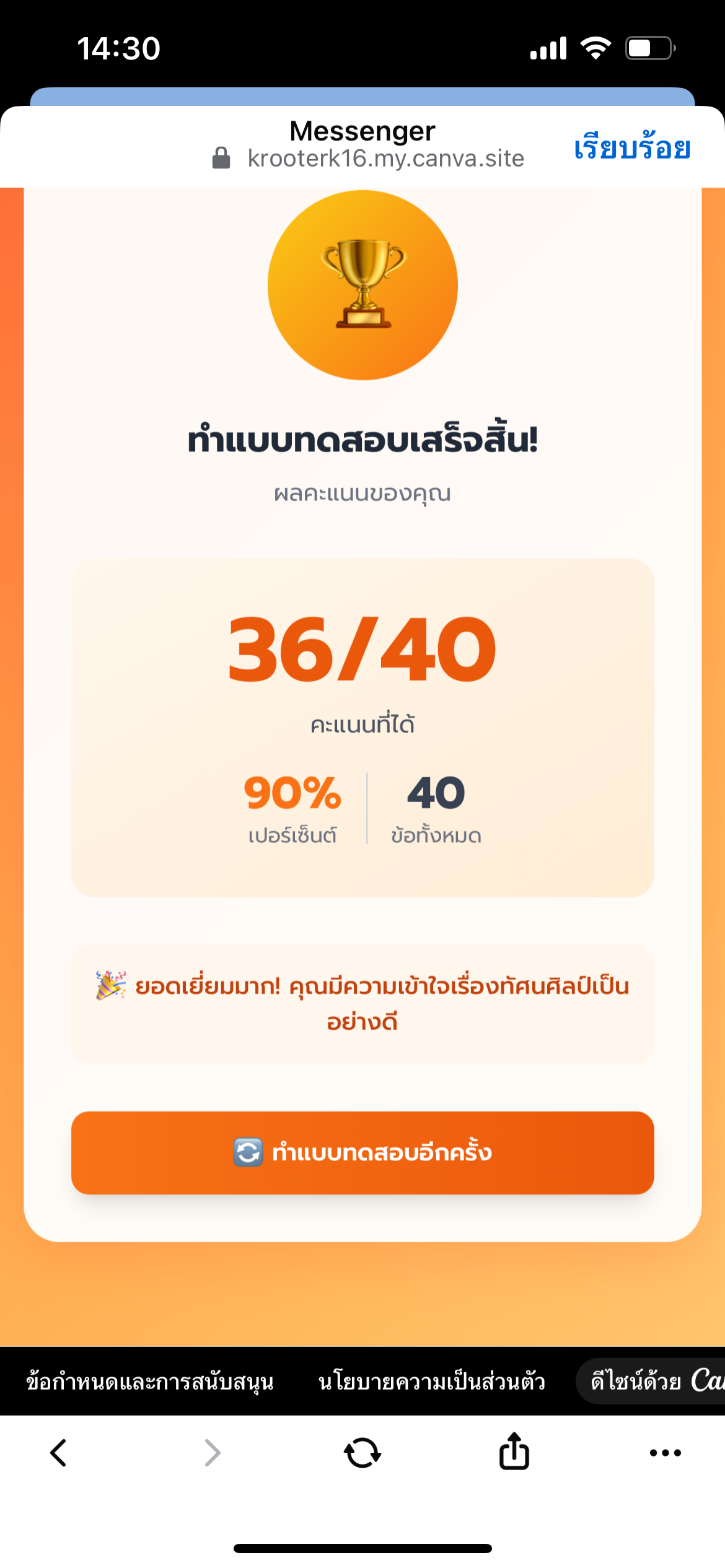
Task: Open the browser's more options menu
Action: pyautogui.click(x=665, y=1452)
